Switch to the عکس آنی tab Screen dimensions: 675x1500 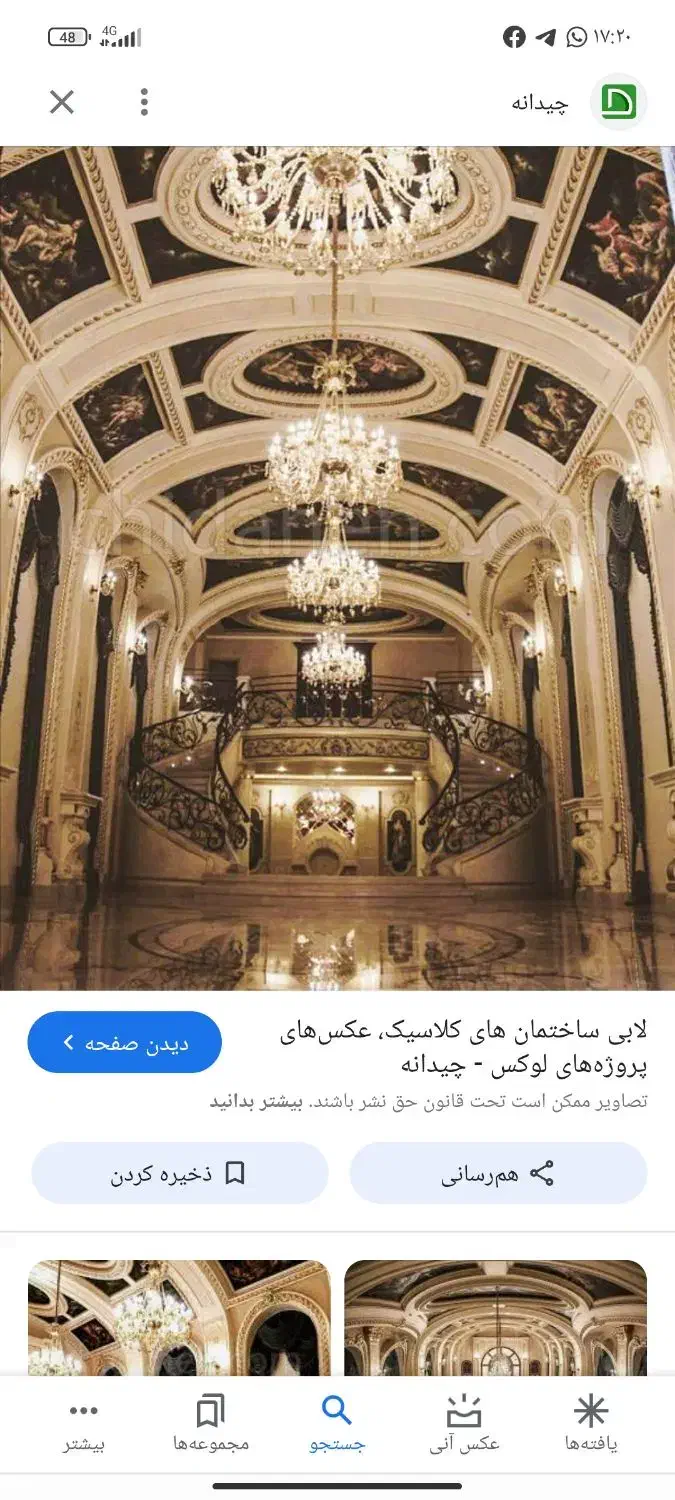pyautogui.click(x=464, y=1424)
